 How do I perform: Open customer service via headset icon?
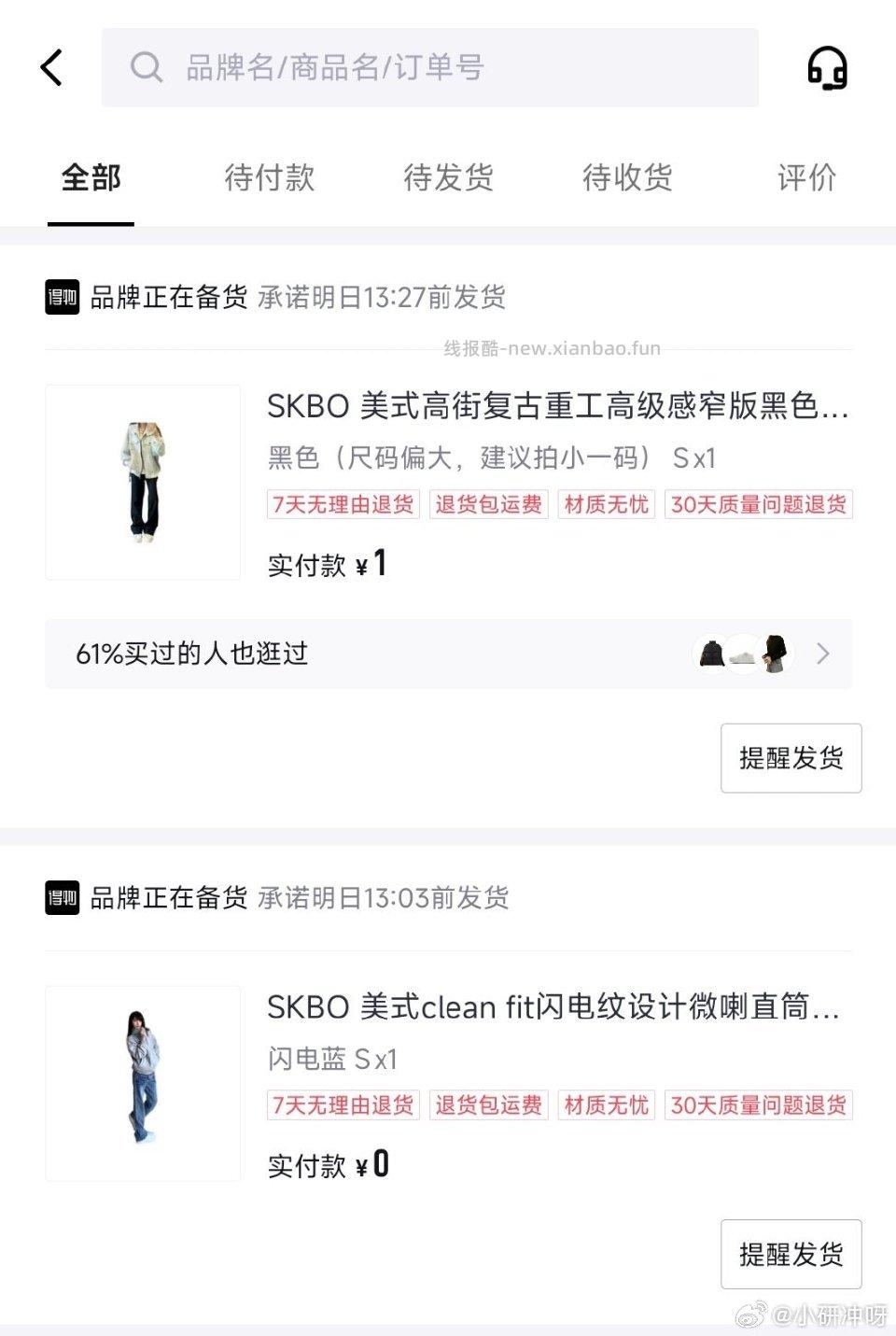point(827,67)
